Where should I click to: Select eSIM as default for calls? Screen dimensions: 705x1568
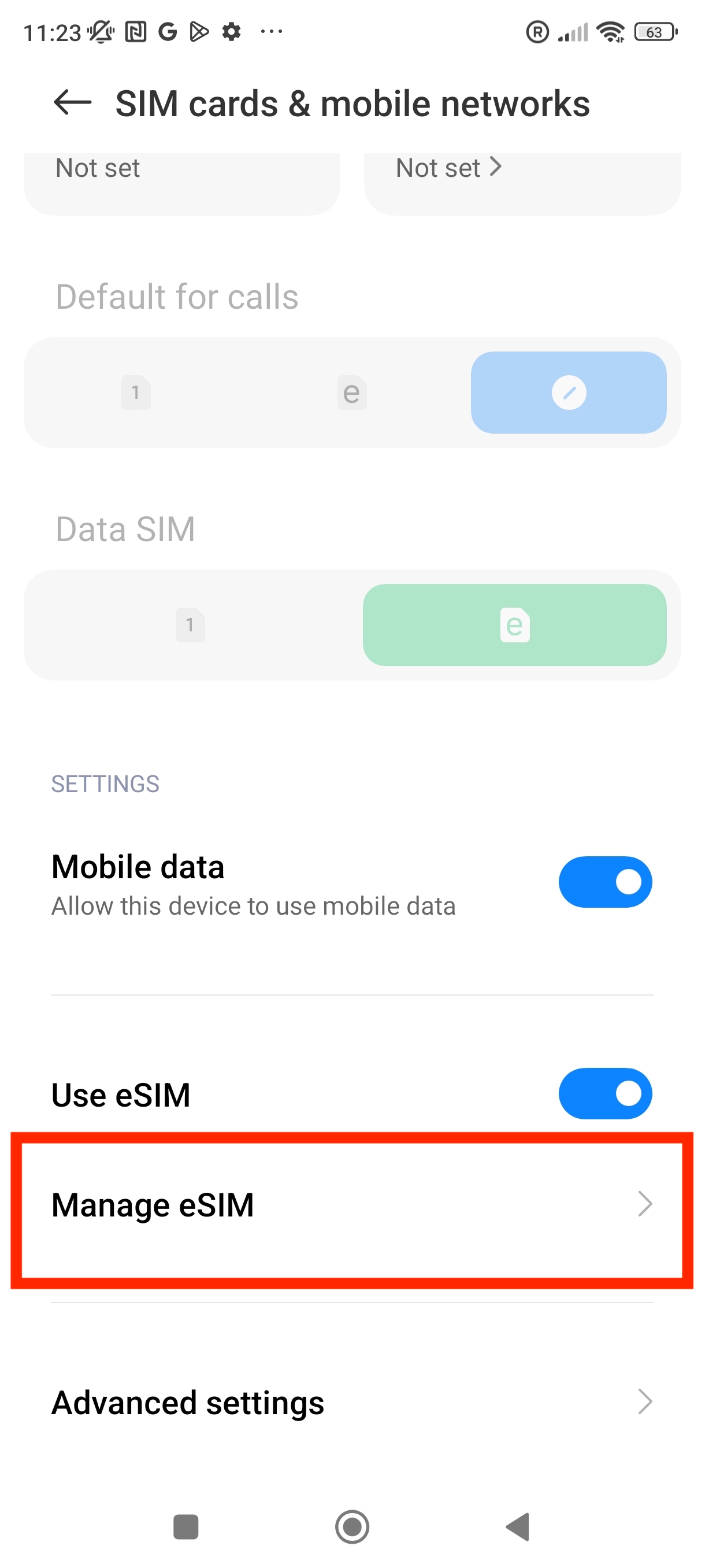pos(351,393)
